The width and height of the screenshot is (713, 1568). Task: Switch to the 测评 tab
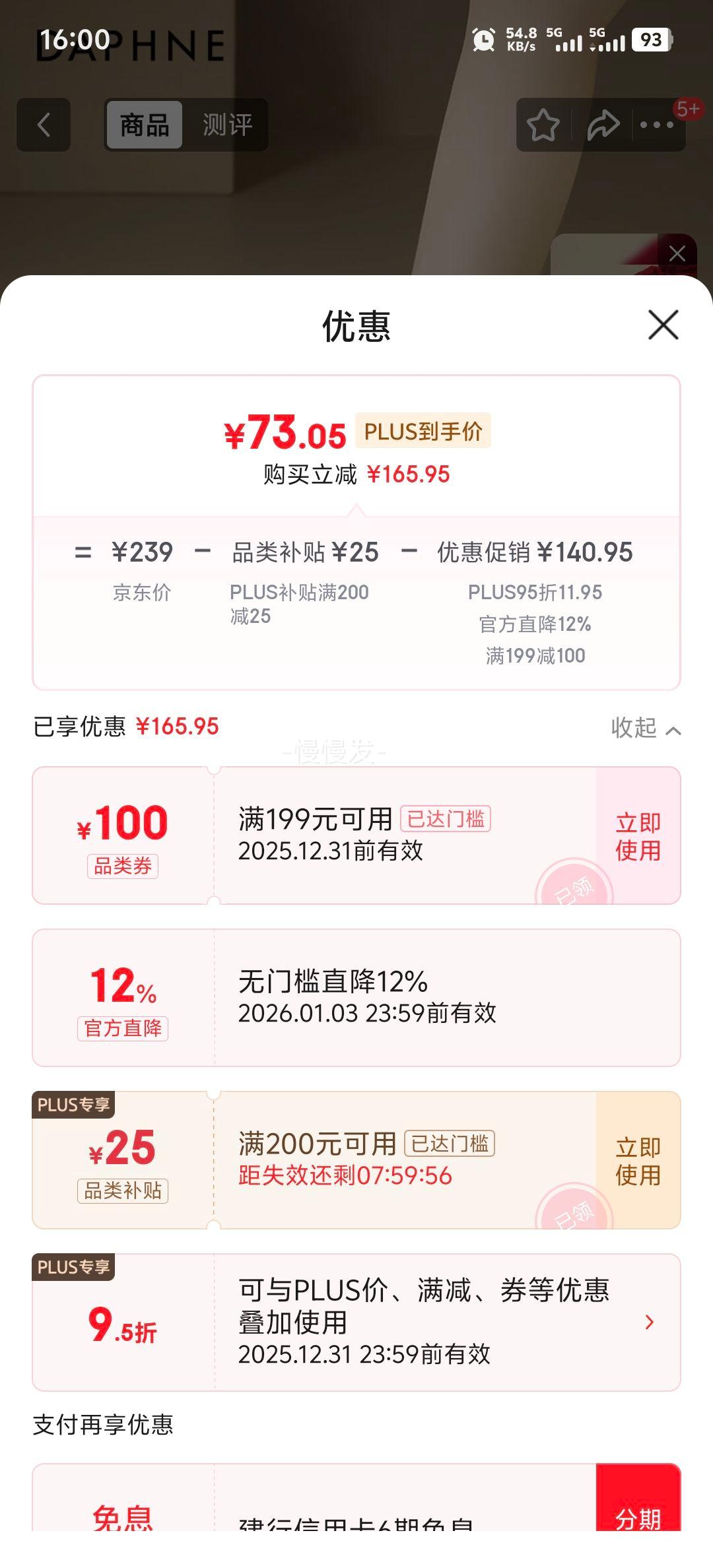(x=227, y=125)
